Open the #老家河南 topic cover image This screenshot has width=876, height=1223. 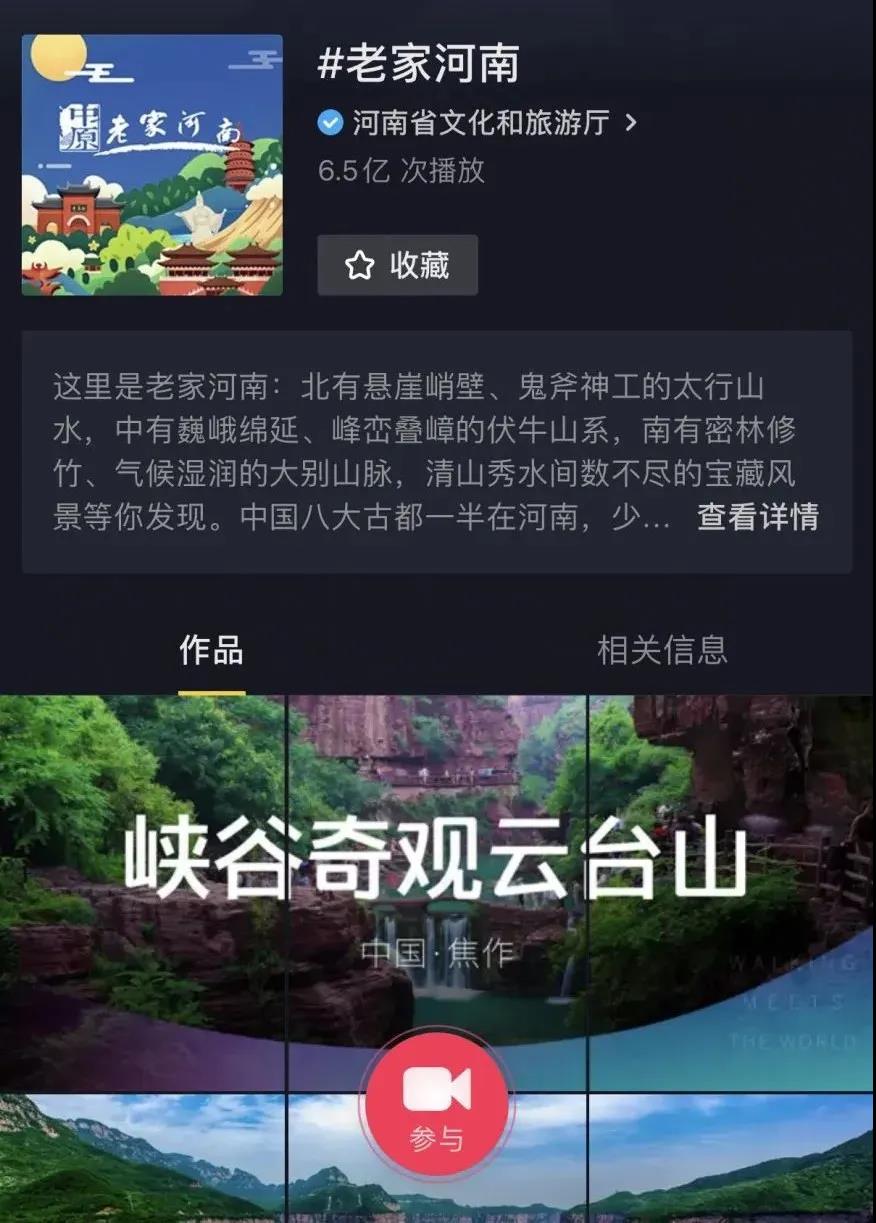(x=152, y=165)
